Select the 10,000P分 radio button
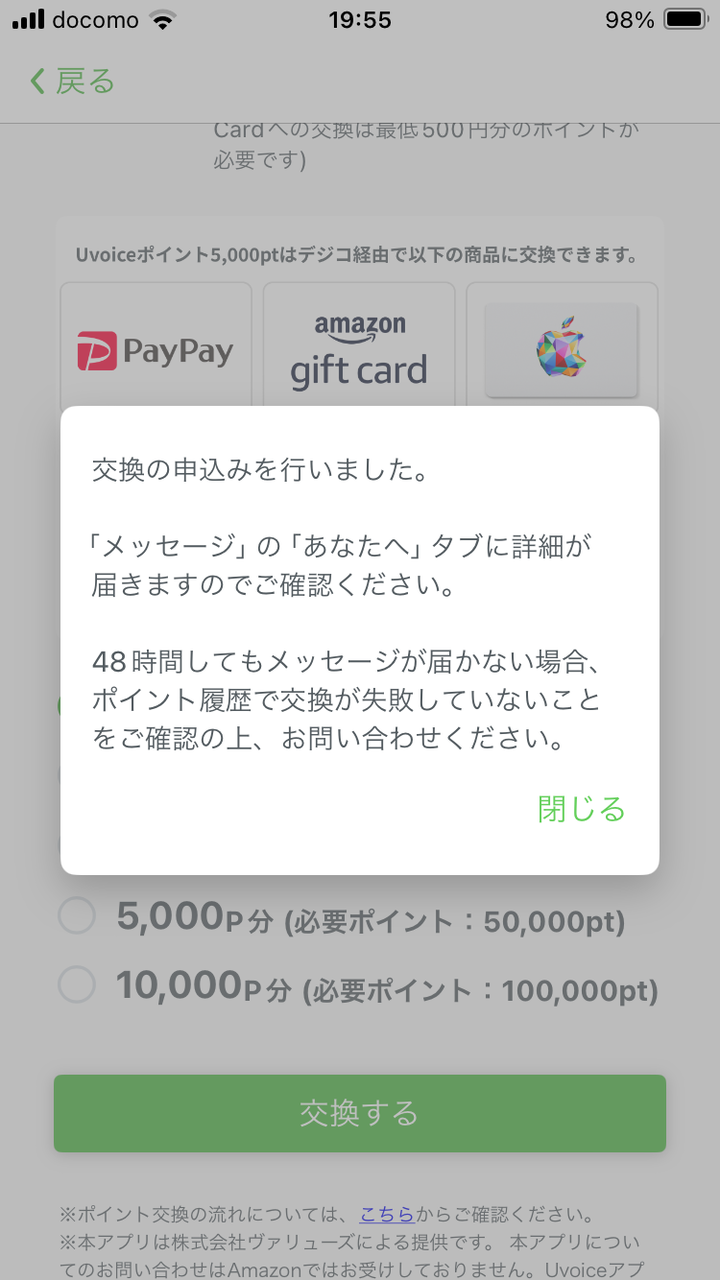 click(77, 986)
